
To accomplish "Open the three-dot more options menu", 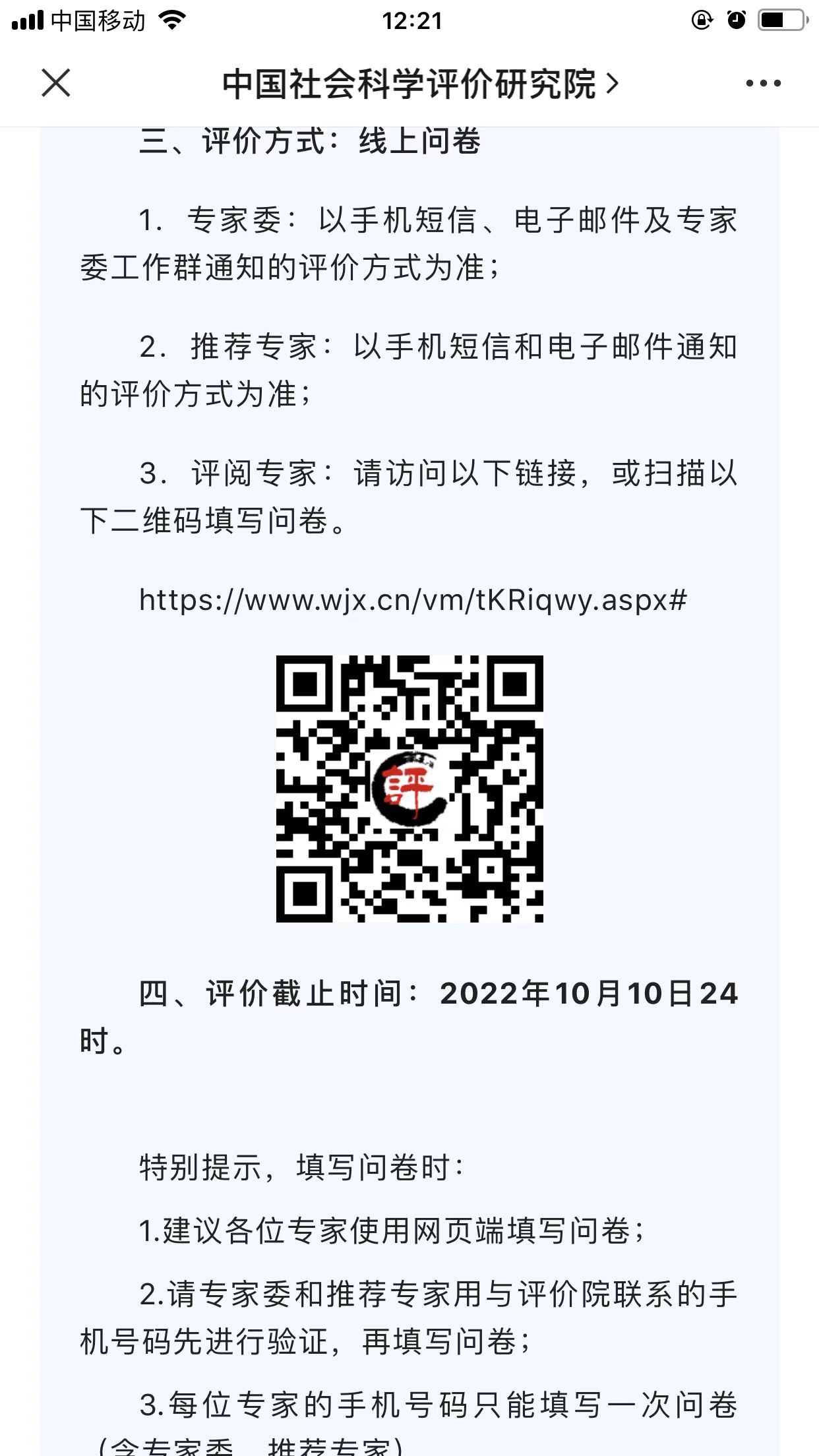I will click(763, 83).
